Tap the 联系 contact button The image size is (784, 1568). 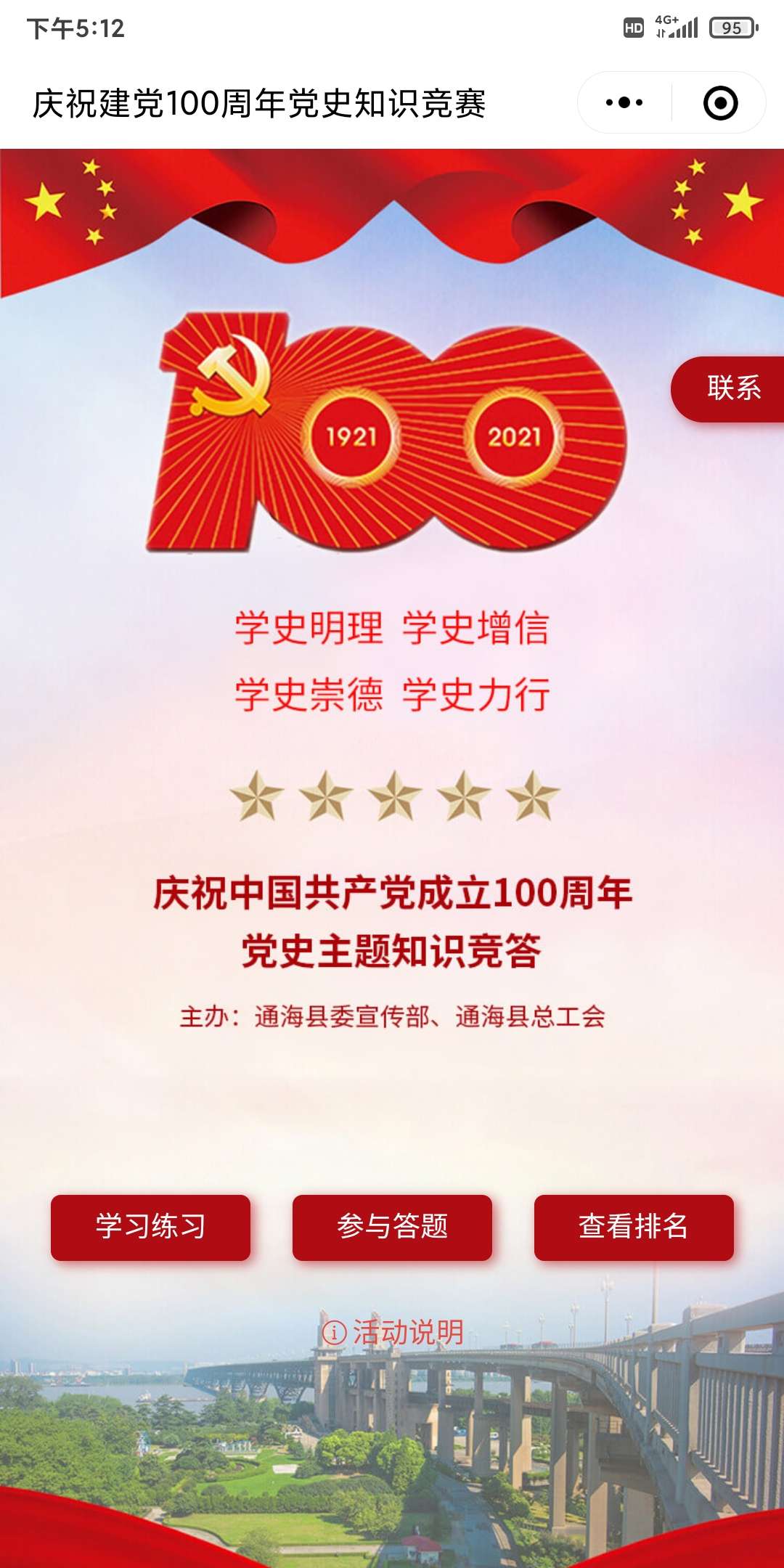[x=732, y=388]
